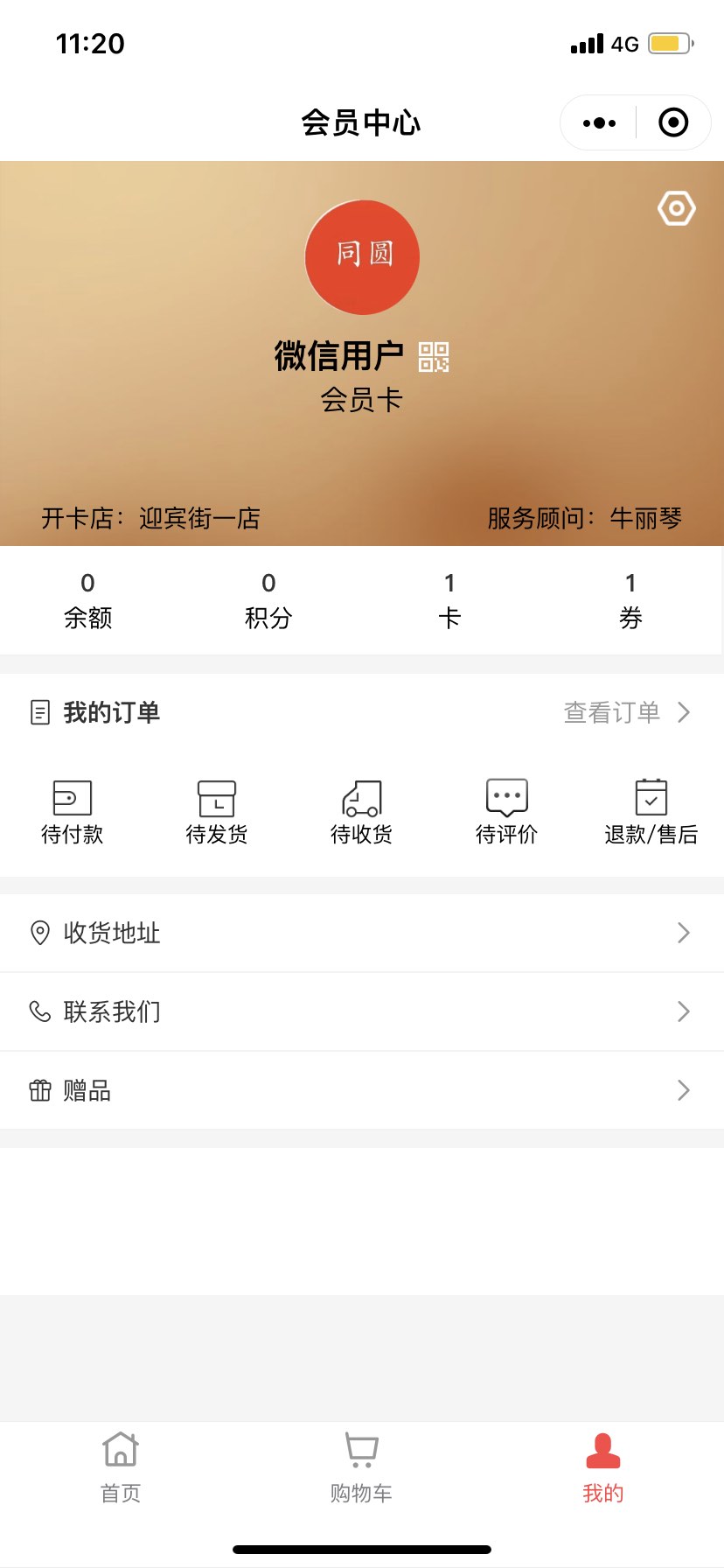Open the 赠品 gifts row
724x1568 pixels.
pos(362,1090)
